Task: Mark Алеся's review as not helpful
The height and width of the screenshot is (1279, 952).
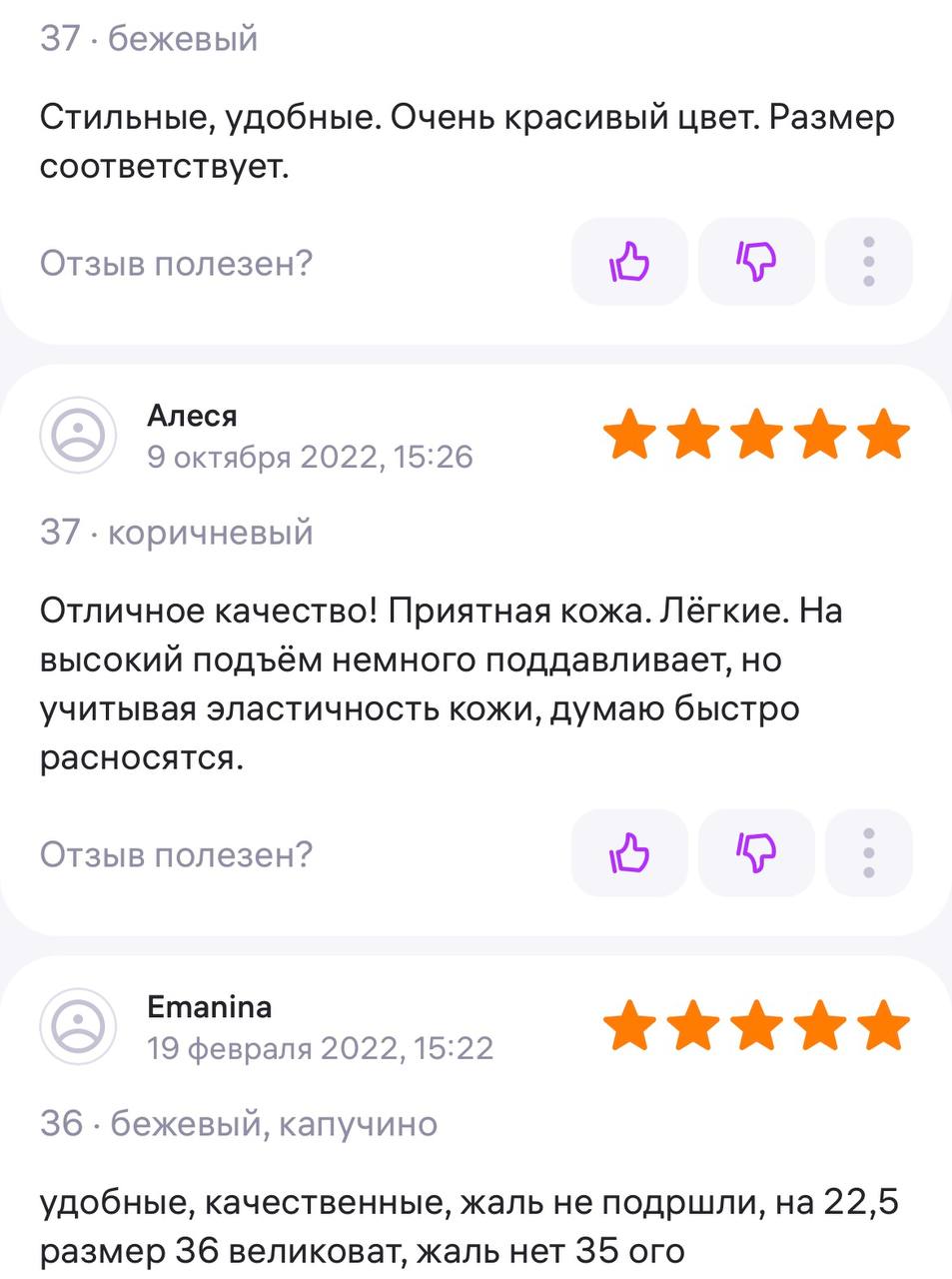Action: click(x=756, y=853)
